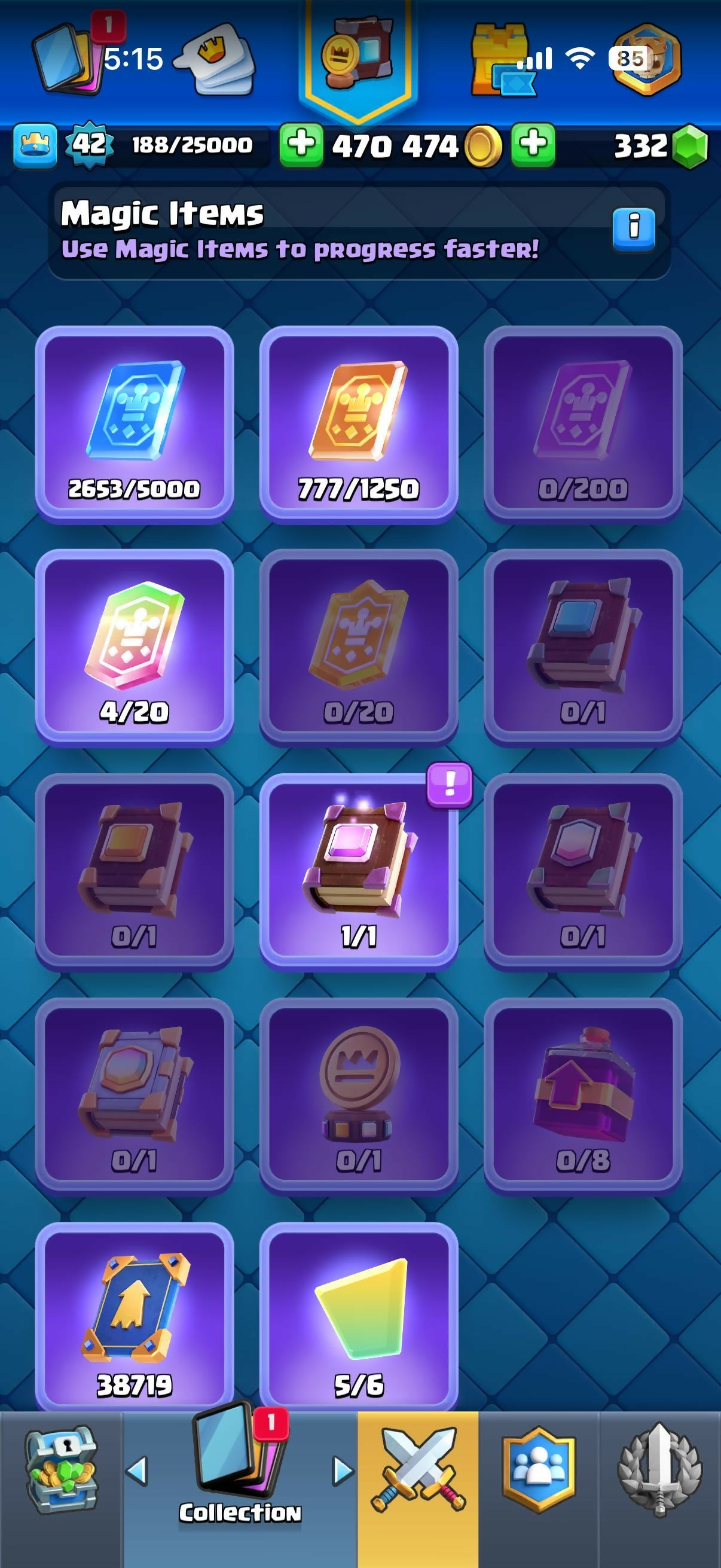Use the Book of Epic Cards showing 1/1
721x1568 pixels.
(x=358, y=871)
